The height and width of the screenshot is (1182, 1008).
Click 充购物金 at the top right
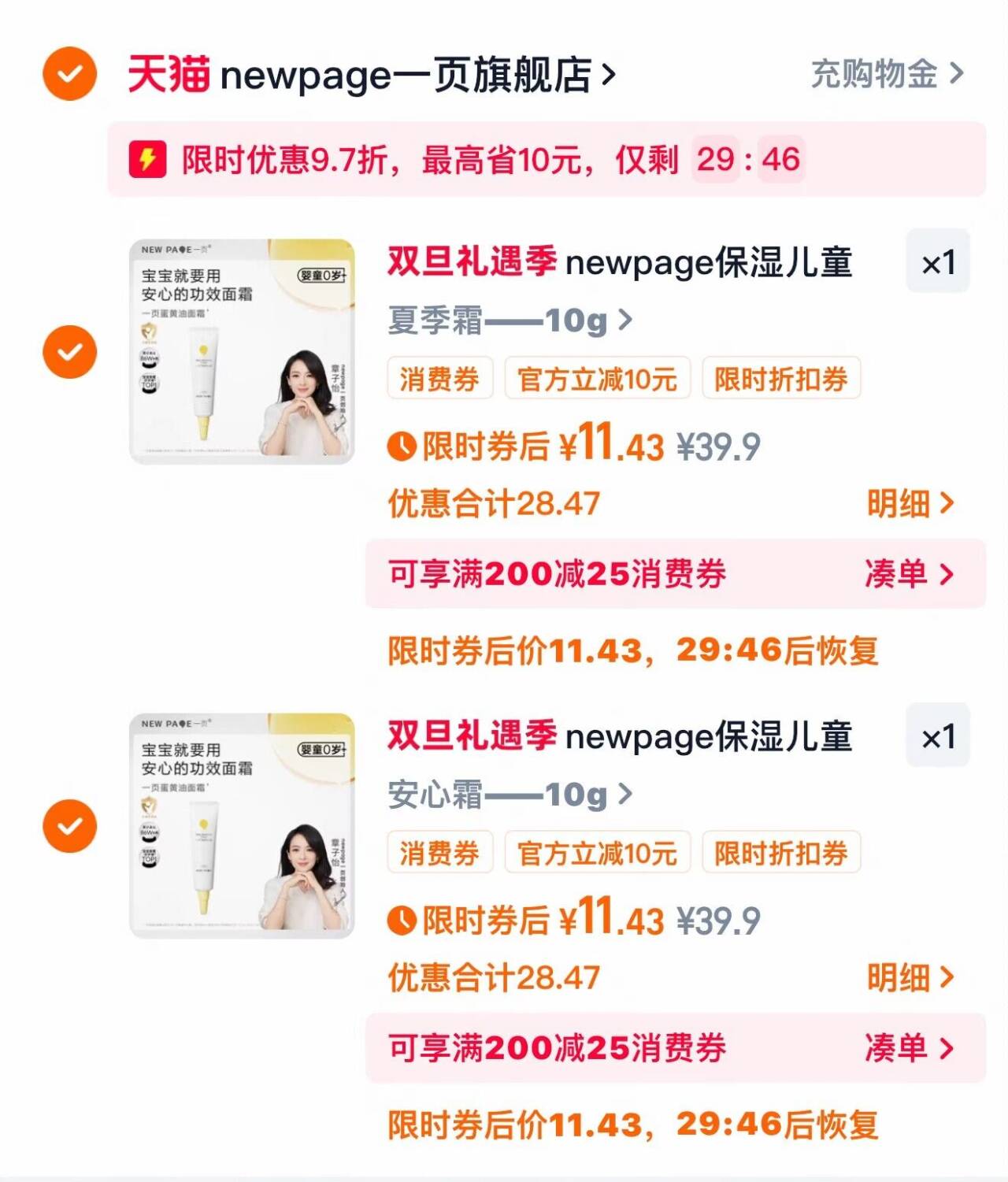click(874, 75)
